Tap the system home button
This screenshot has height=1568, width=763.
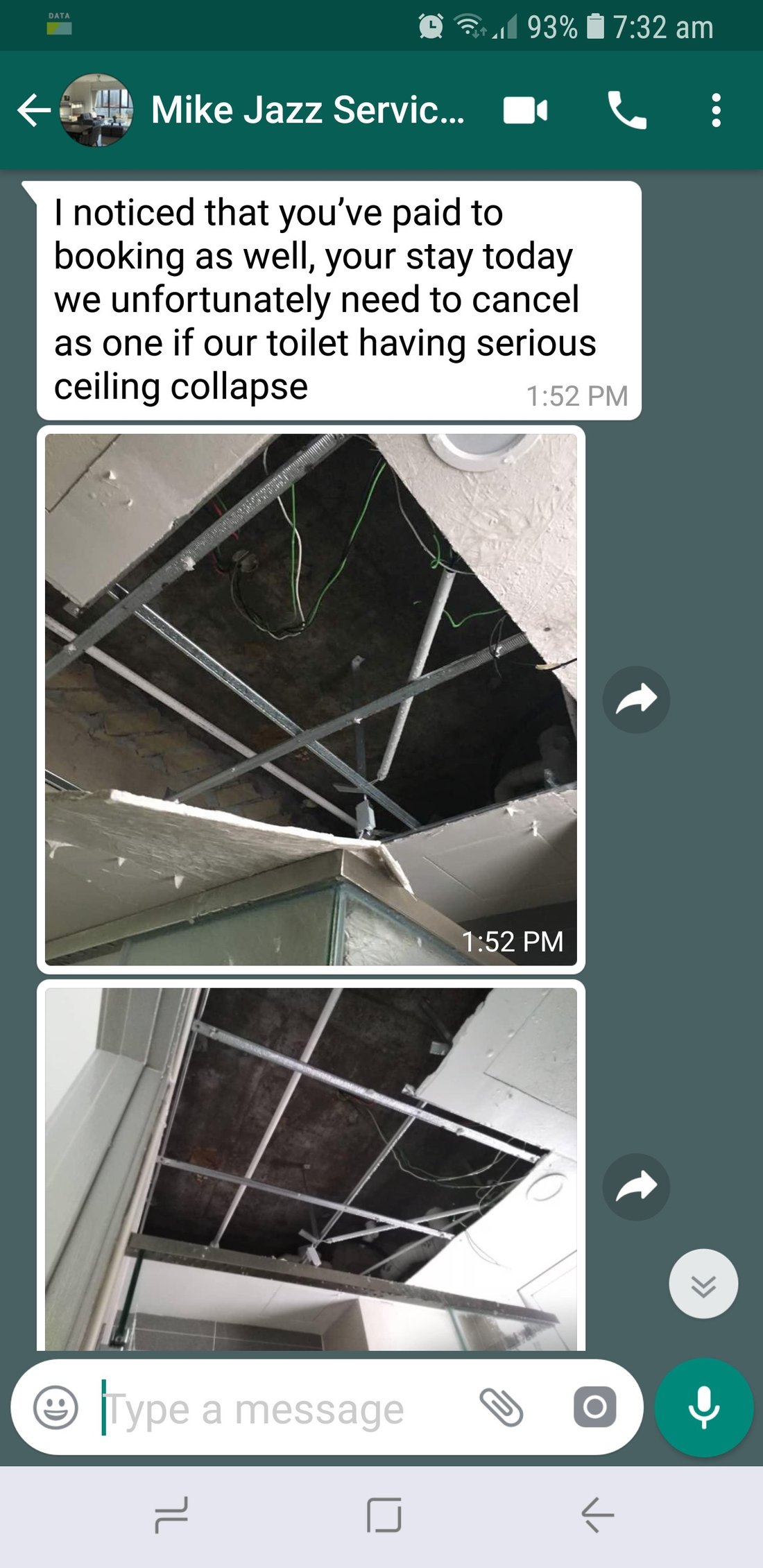click(384, 1515)
